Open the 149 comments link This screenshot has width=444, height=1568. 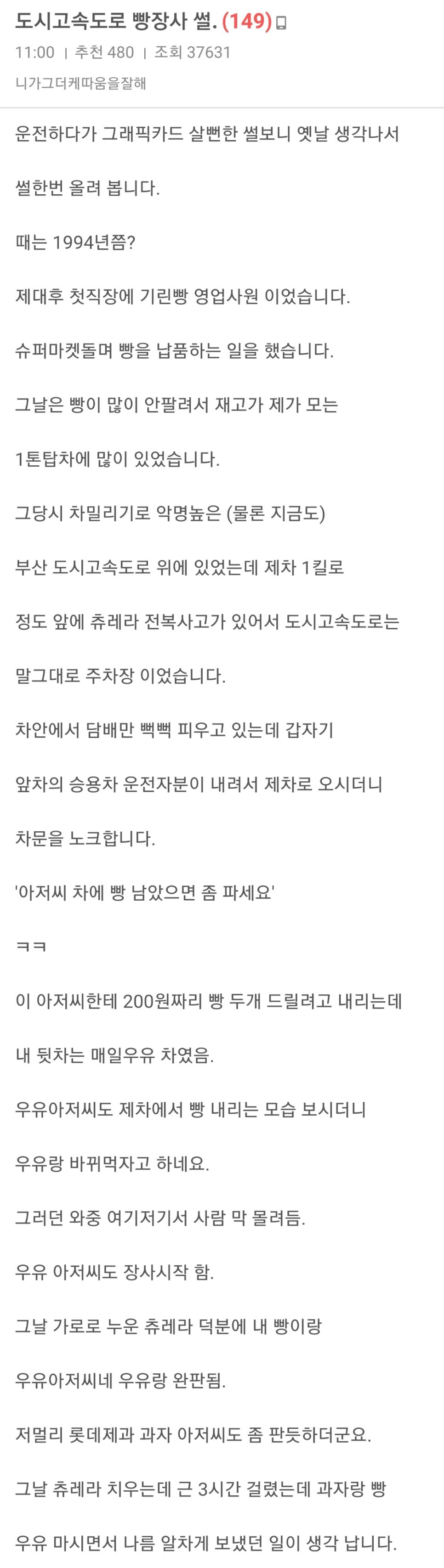247,22
